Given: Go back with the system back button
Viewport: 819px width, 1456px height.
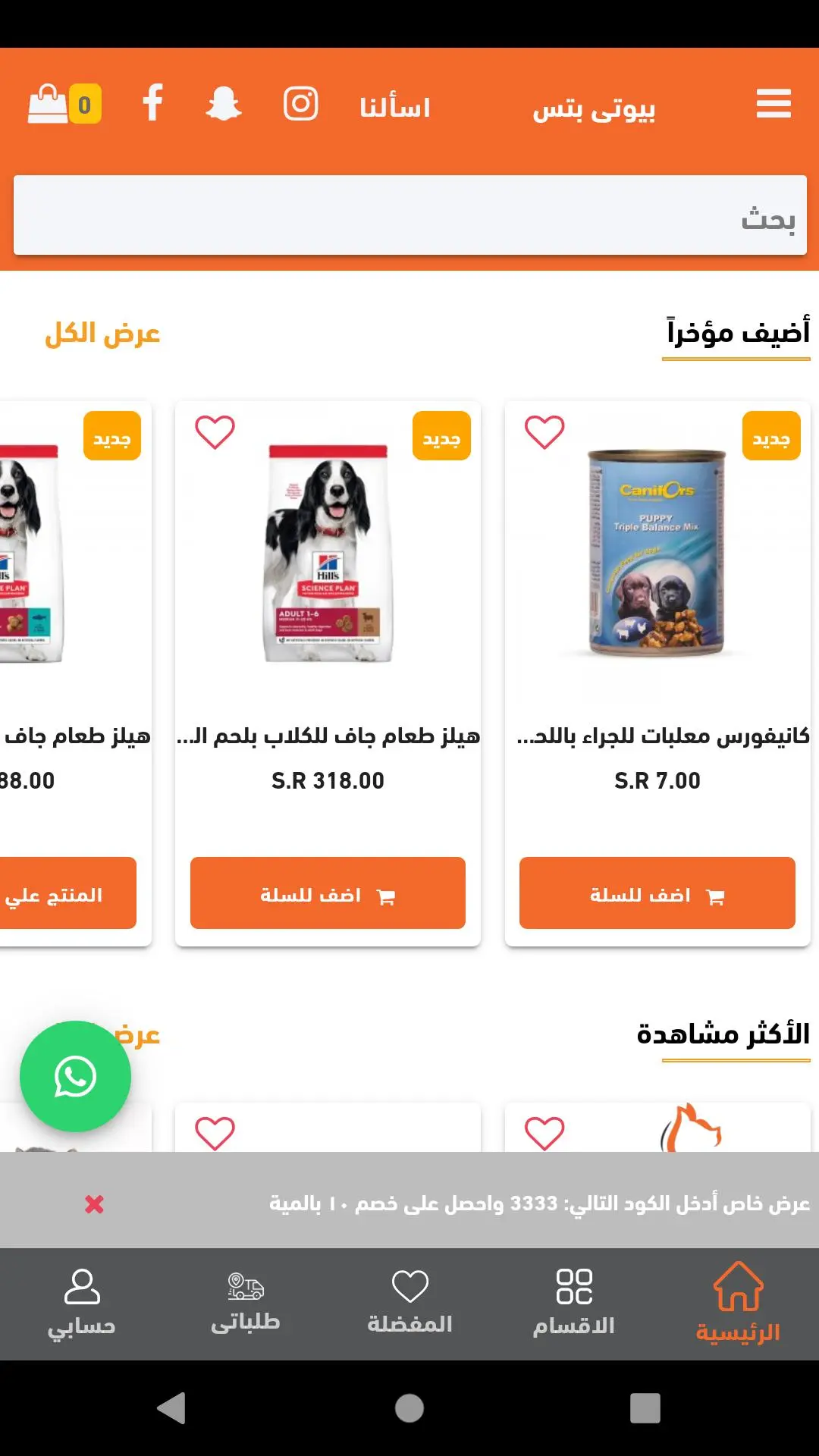Looking at the screenshot, I should [x=171, y=1408].
